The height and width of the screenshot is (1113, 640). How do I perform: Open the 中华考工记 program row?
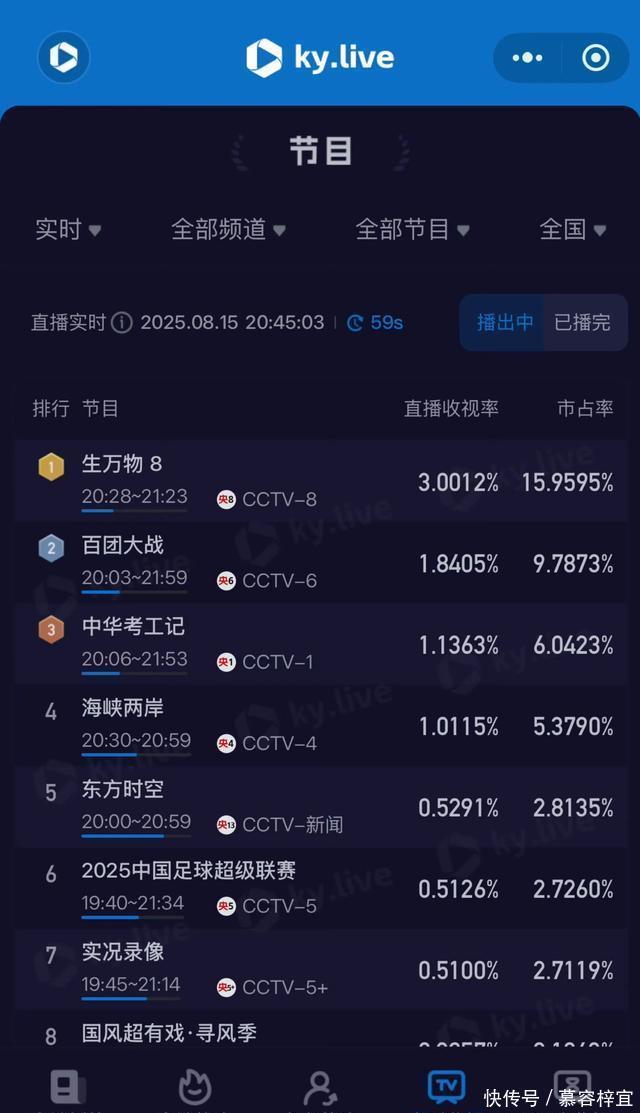[x=320, y=644]
